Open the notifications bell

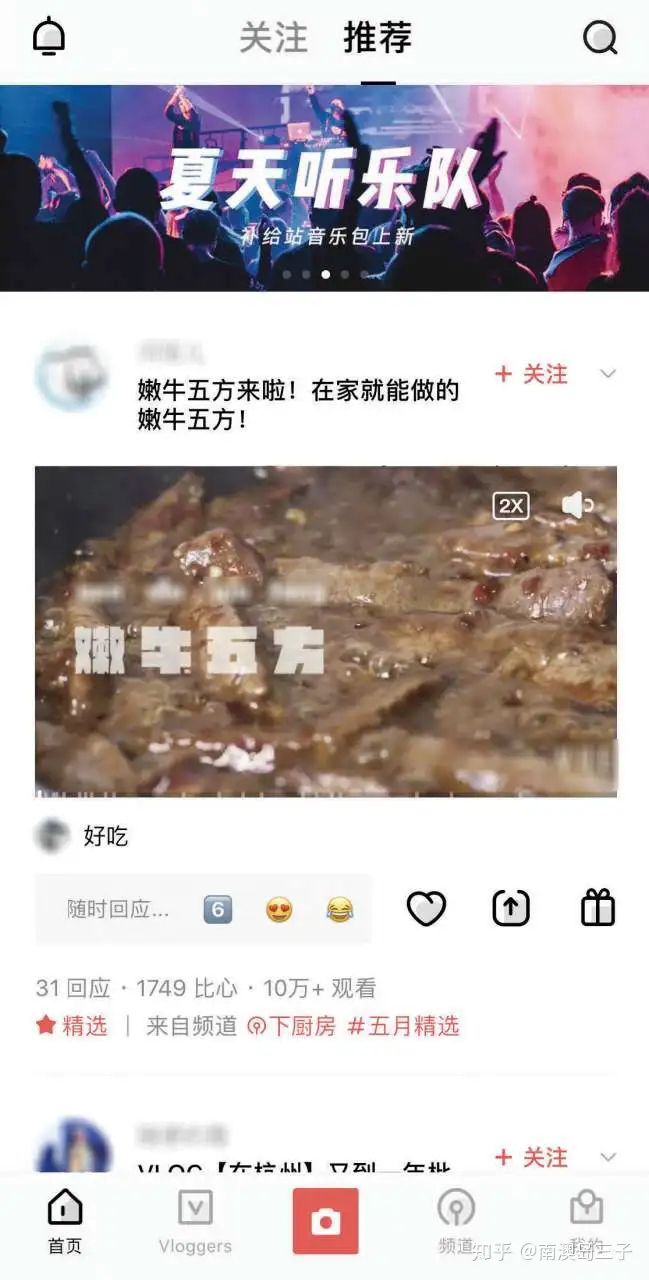(49, 37)
